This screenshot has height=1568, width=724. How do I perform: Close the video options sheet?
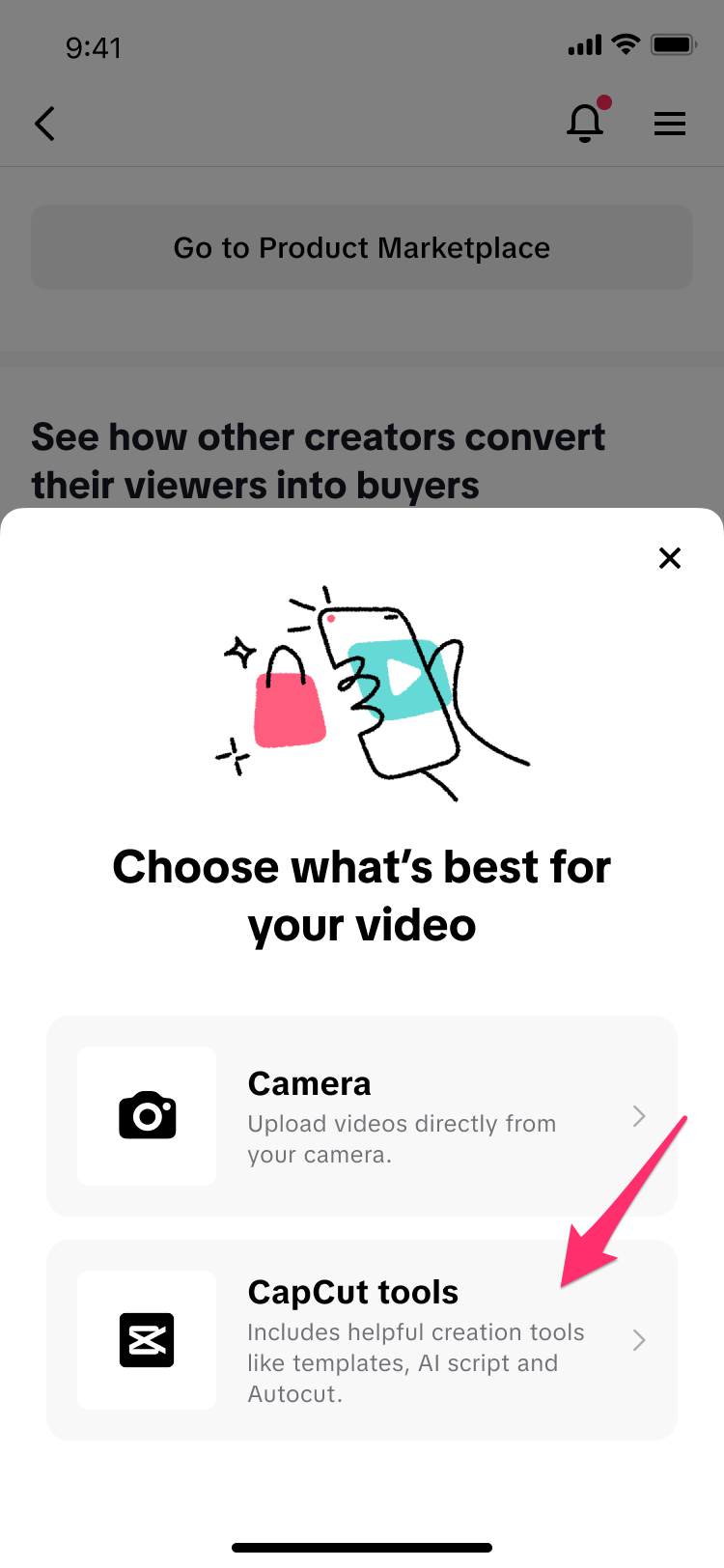669,558
